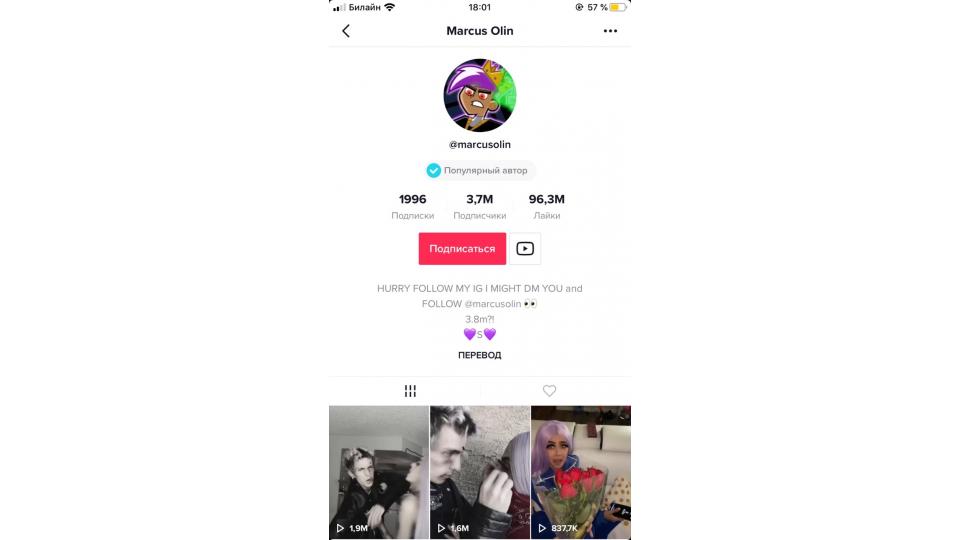Tap the Подписаться follow button
Image resolution: width=960 pixels, height=540 pixels.
(462, 249)
